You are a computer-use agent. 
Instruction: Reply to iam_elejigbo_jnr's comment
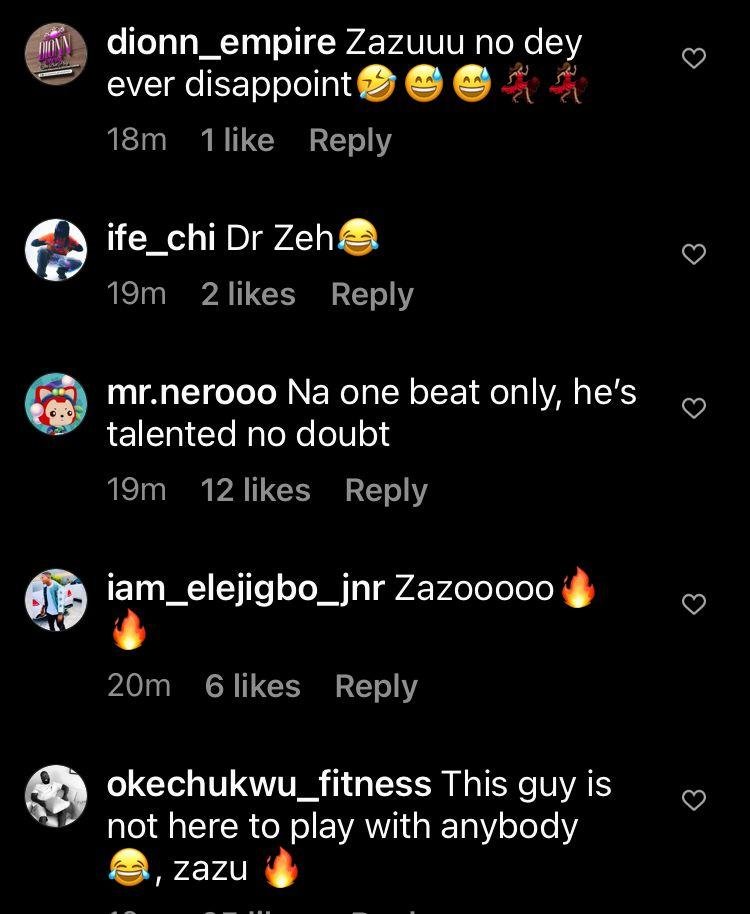tap(375, 687)
